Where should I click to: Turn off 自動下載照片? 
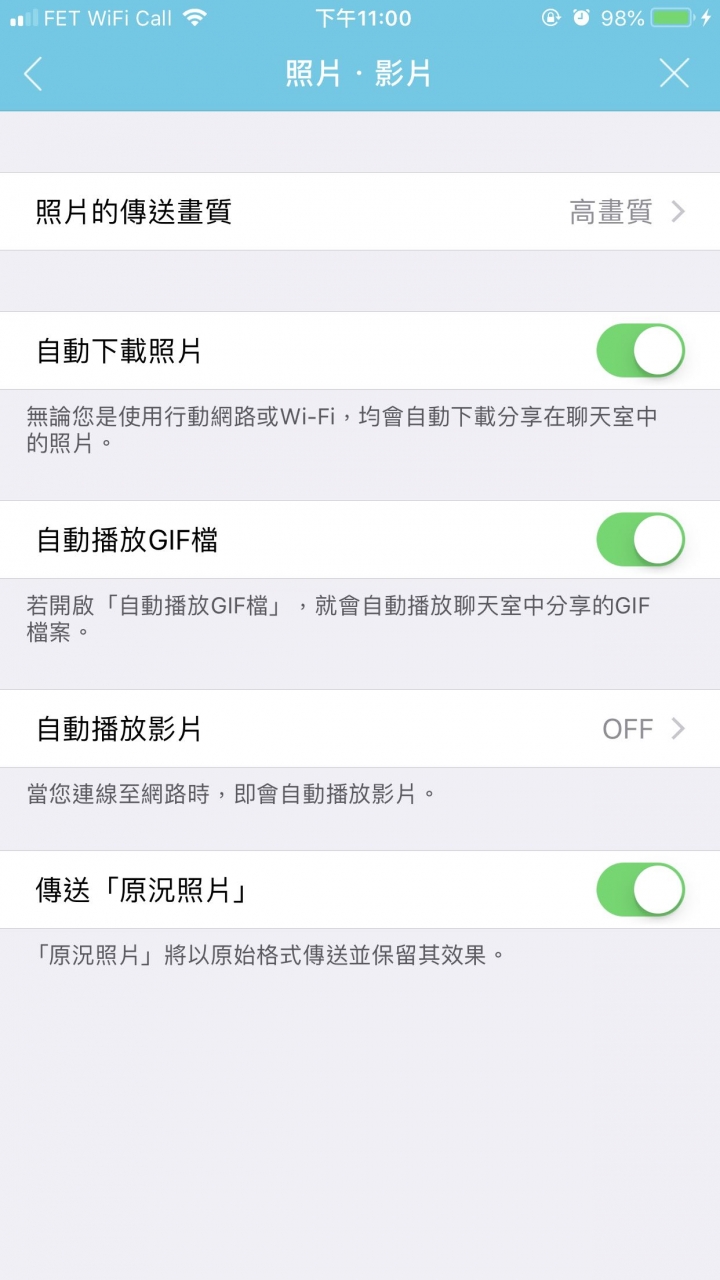click(x=640, y=351)
